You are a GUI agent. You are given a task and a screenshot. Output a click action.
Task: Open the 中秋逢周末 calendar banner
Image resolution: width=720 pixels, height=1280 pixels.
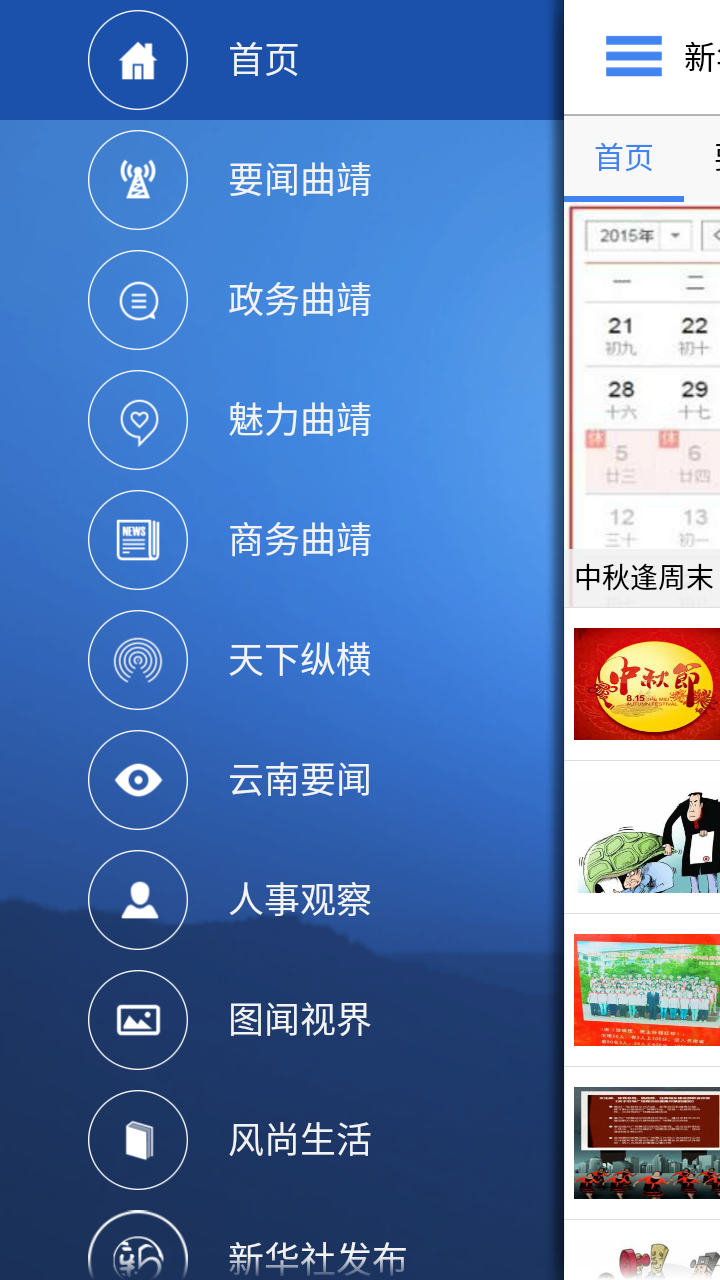(x=644, y=400)
